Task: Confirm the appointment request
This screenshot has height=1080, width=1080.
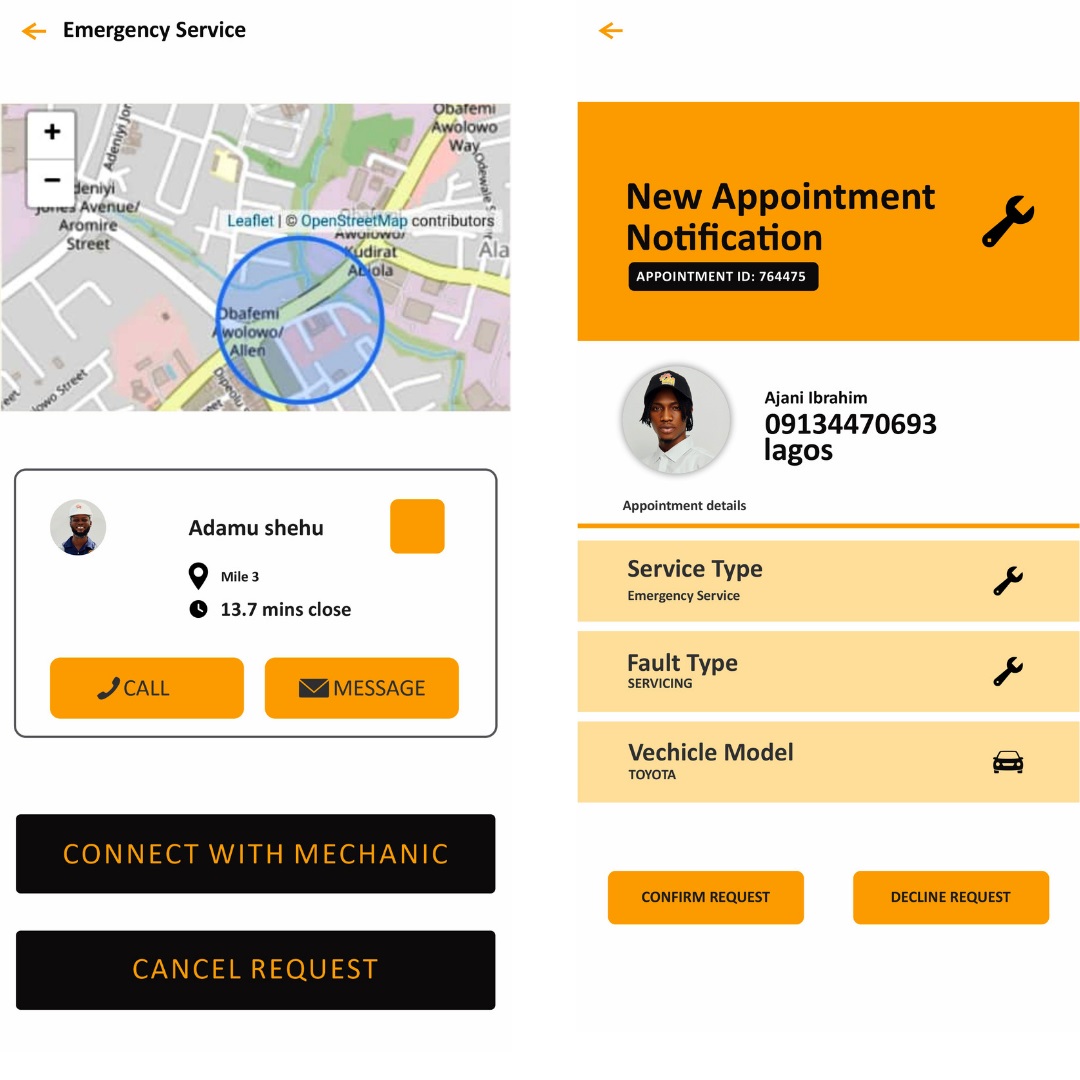Action: point(705,897)
